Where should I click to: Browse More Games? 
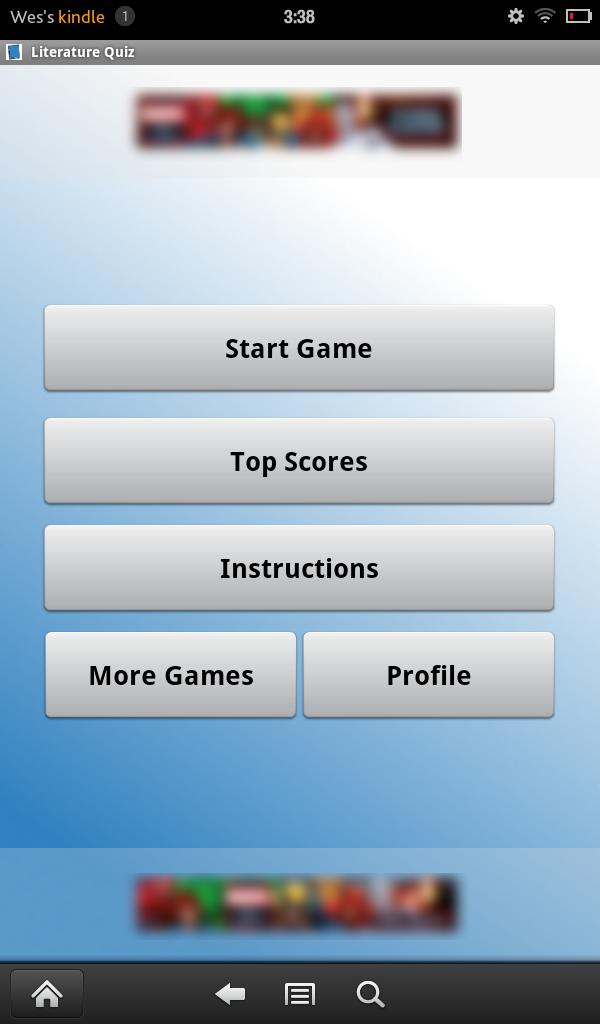click(171, 675)
